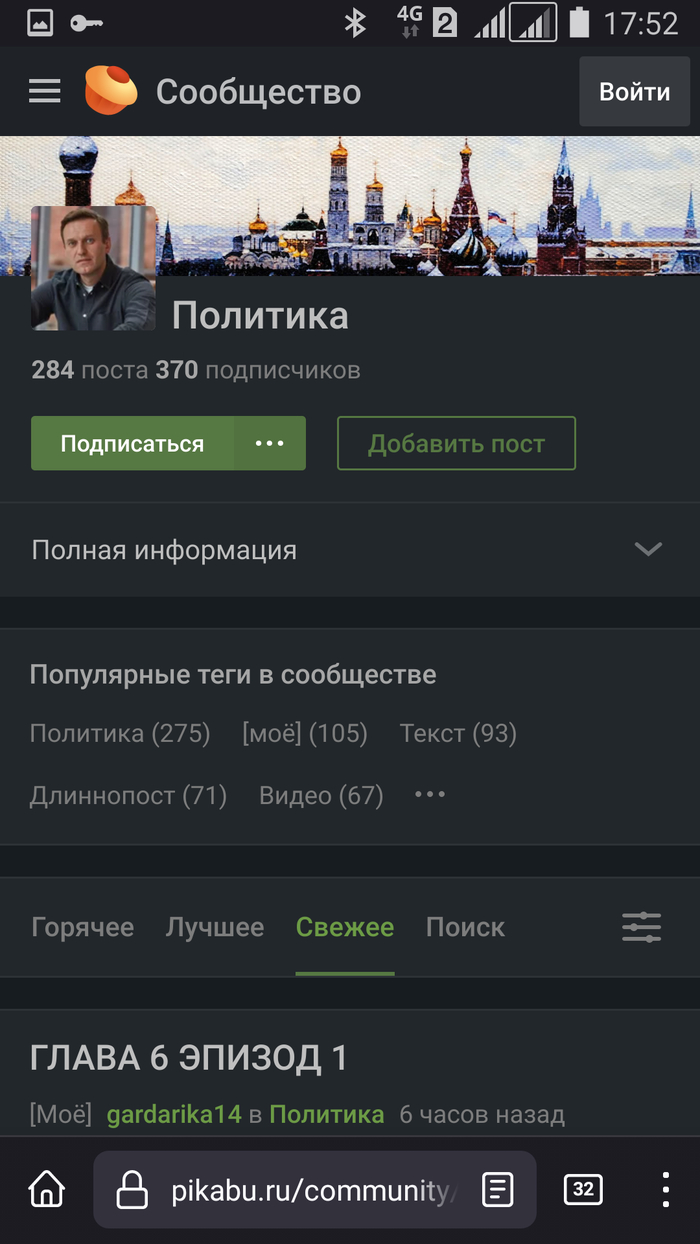Open the three-dot options beside Подписаться
Screen dimensions: 700x1244
[270, 444]
